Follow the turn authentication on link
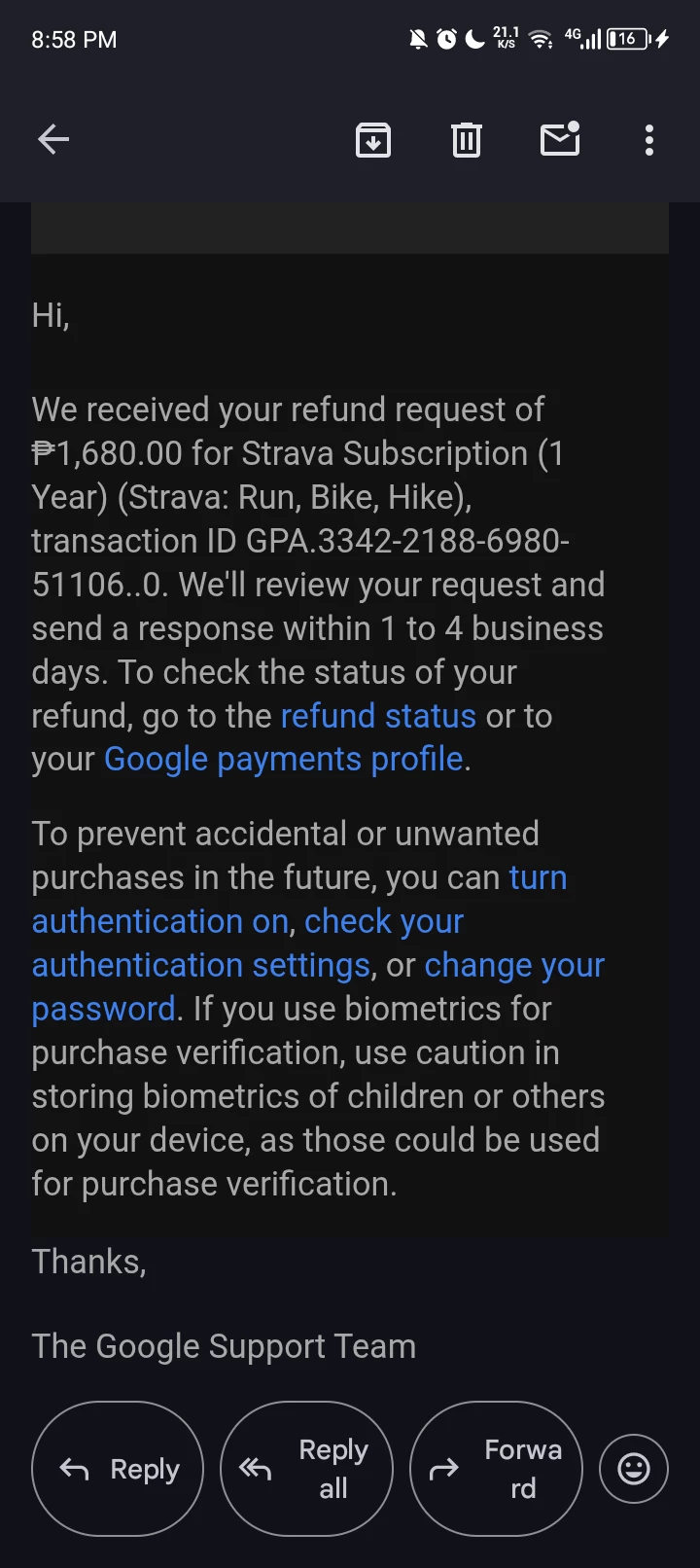 (298, 900)
